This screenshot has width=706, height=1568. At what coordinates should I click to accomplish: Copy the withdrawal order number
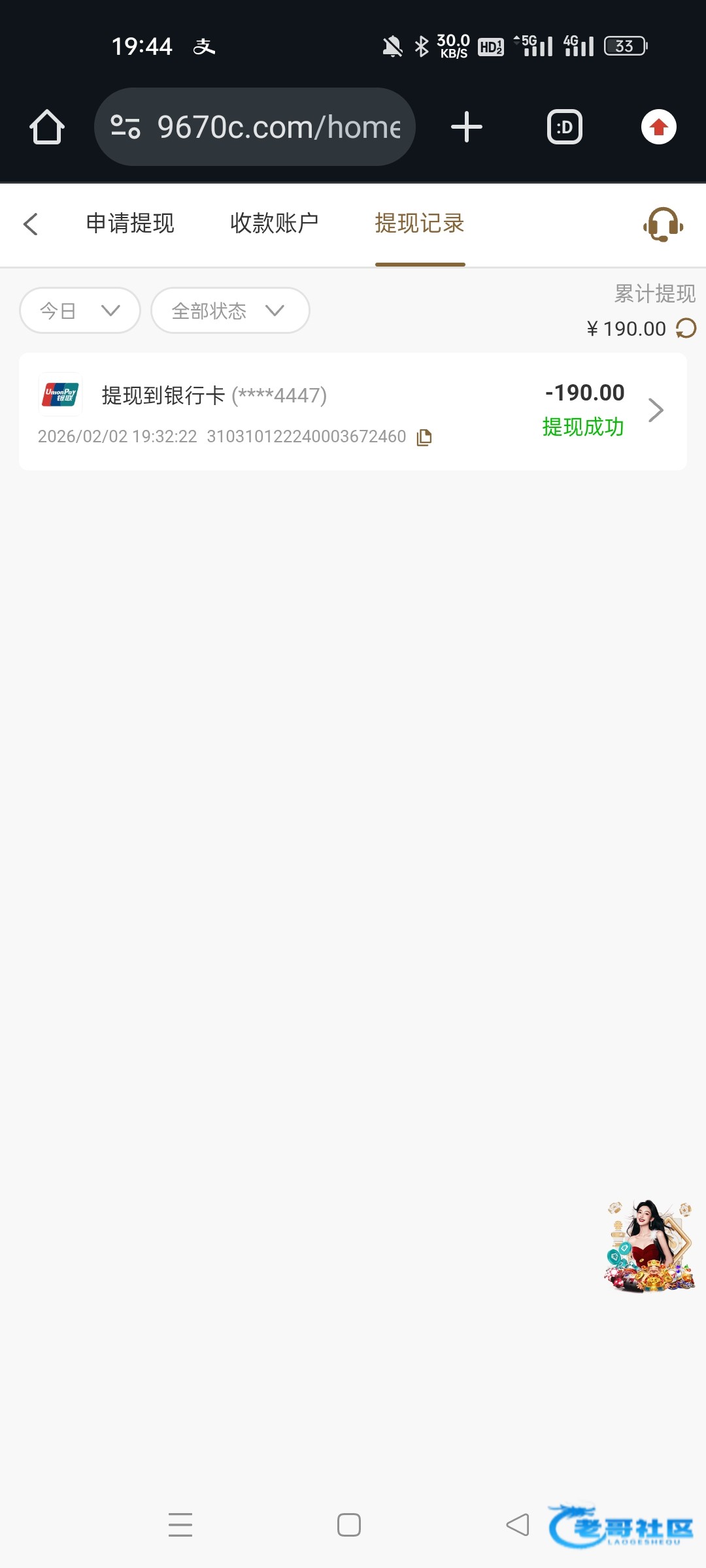click(424, 437)
